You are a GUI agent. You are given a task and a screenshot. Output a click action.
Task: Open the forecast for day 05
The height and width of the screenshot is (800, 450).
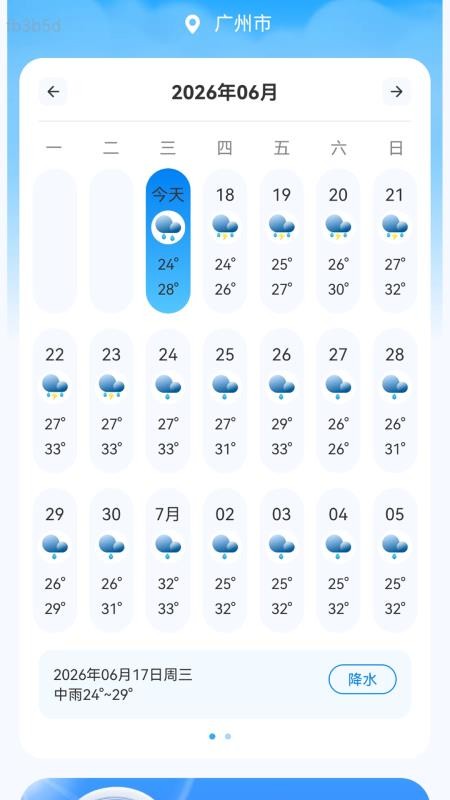pyautogui.click(x=395, y=560)
